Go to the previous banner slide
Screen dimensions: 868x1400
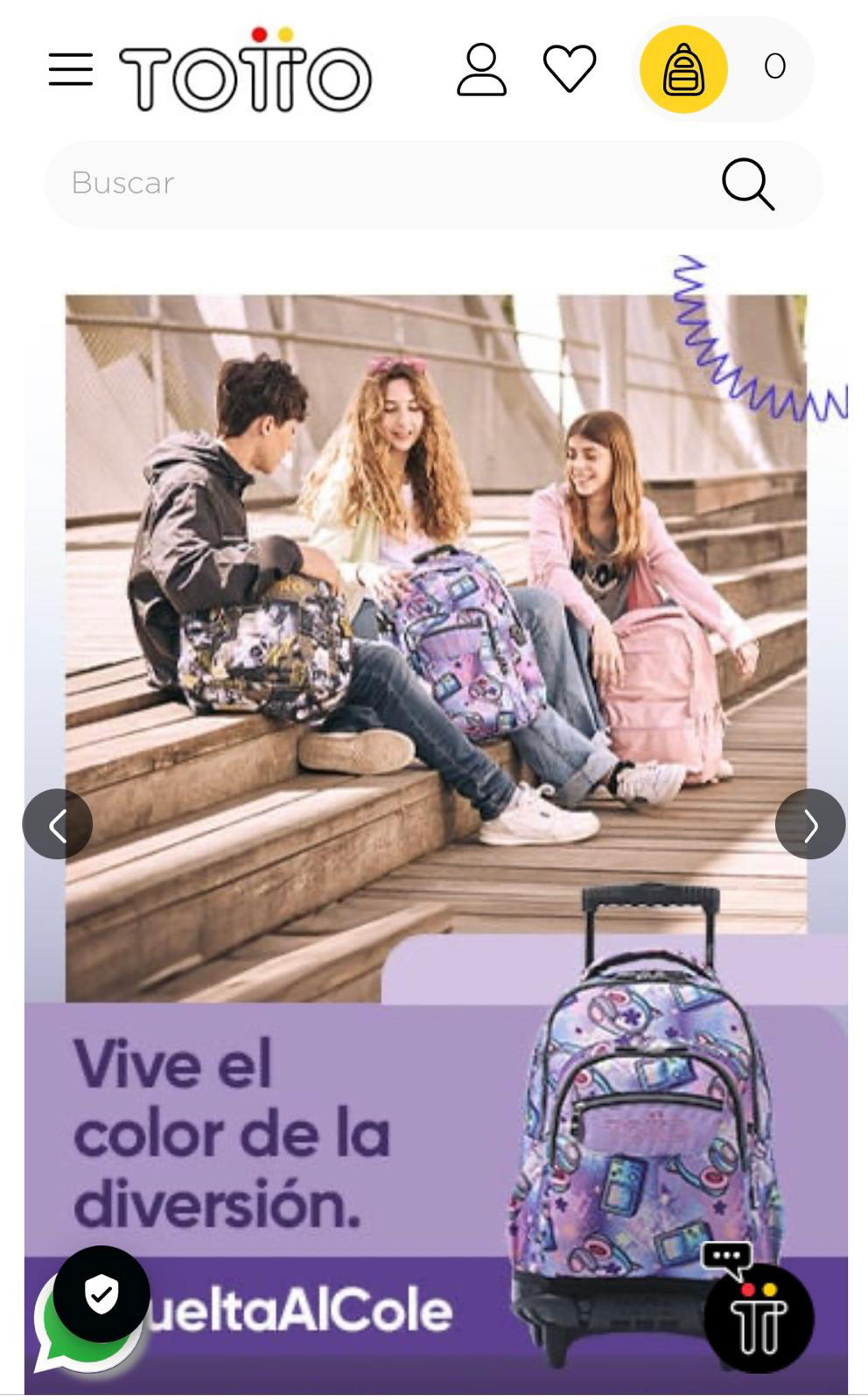pyautogui.click(x=58, y=824)
